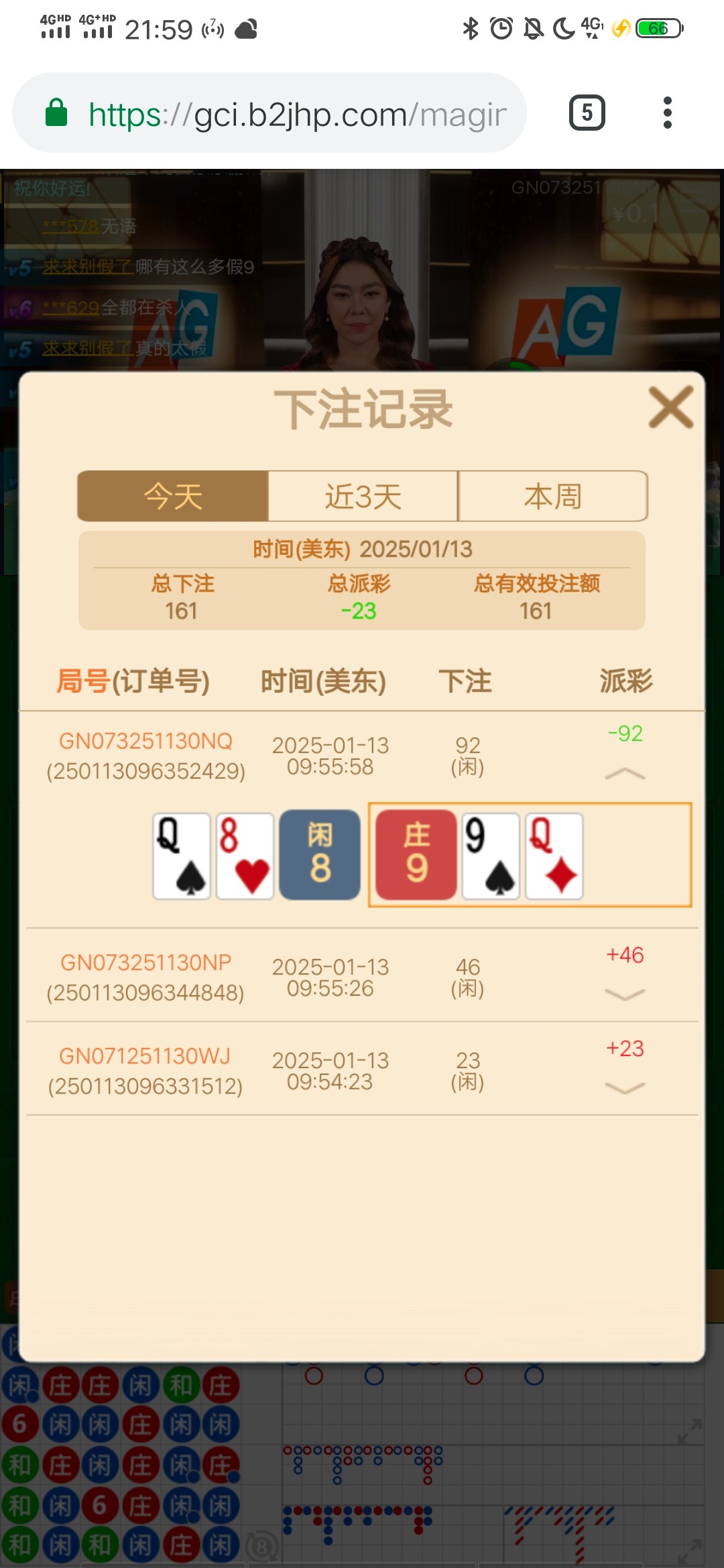Viewport: 724px width, 1568px height.
Task: Expand details for round GN071251130WJ
Action: point(625,1088)
